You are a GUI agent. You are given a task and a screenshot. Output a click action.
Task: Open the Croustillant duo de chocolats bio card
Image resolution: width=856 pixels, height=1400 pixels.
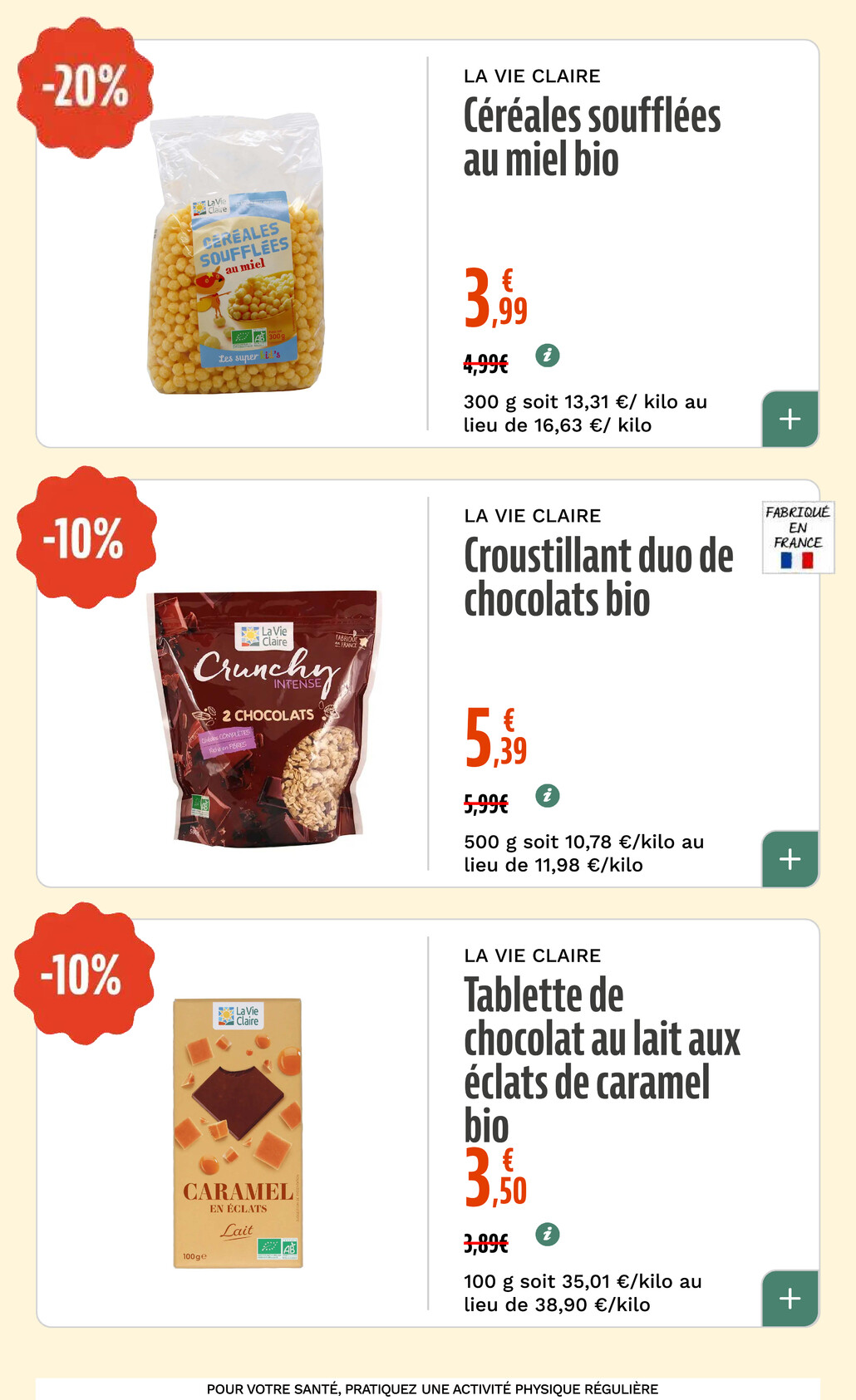[598, 577]
